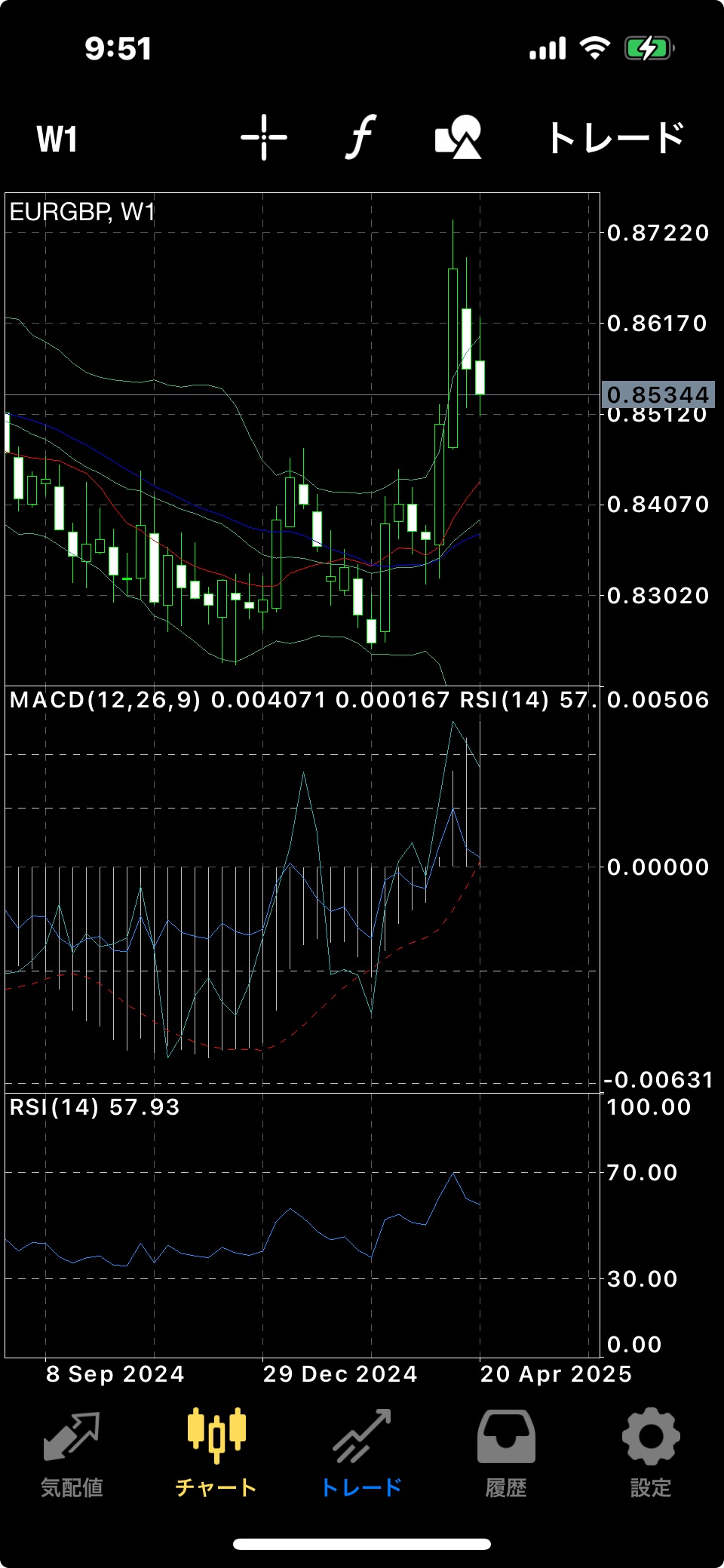Open the 履歴 history tab
The height and width of the screenshot is (1568, 724).
pos(506,1454)
